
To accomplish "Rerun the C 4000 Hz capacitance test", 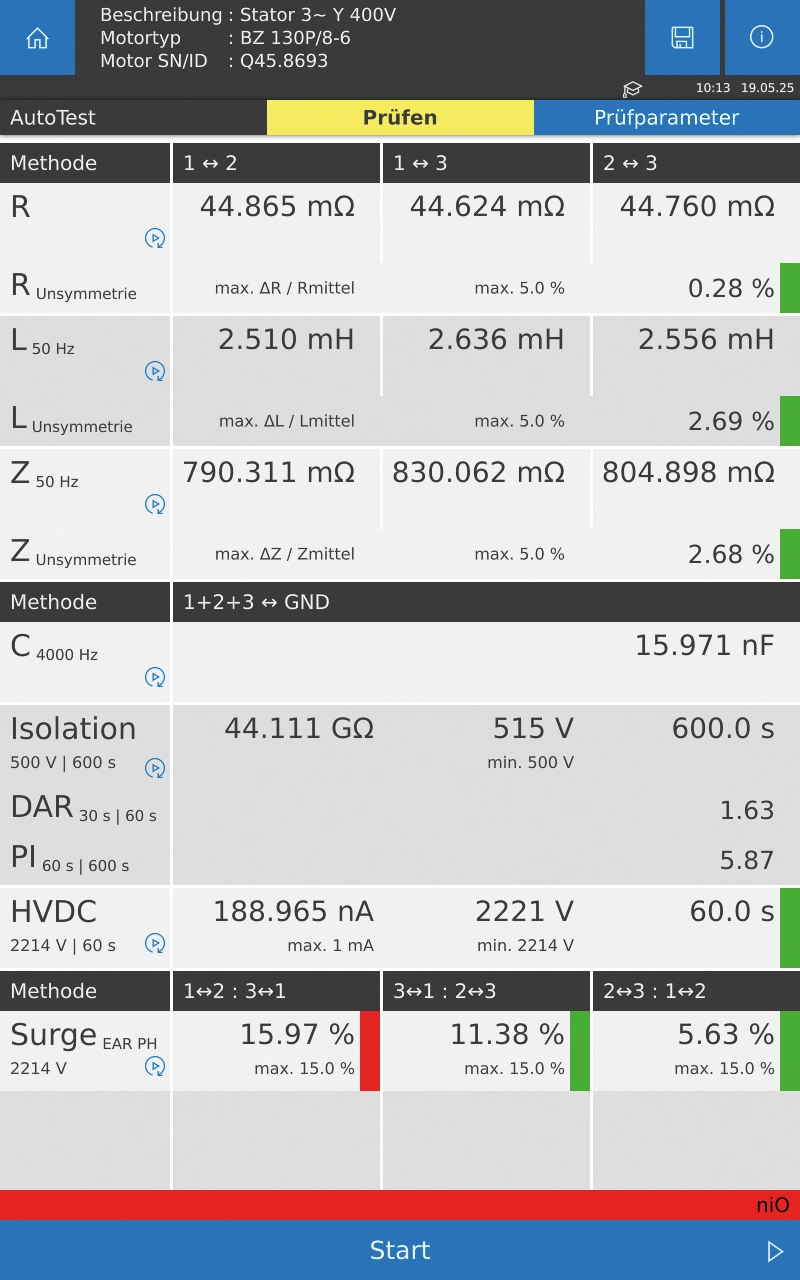I will (155, 677).
